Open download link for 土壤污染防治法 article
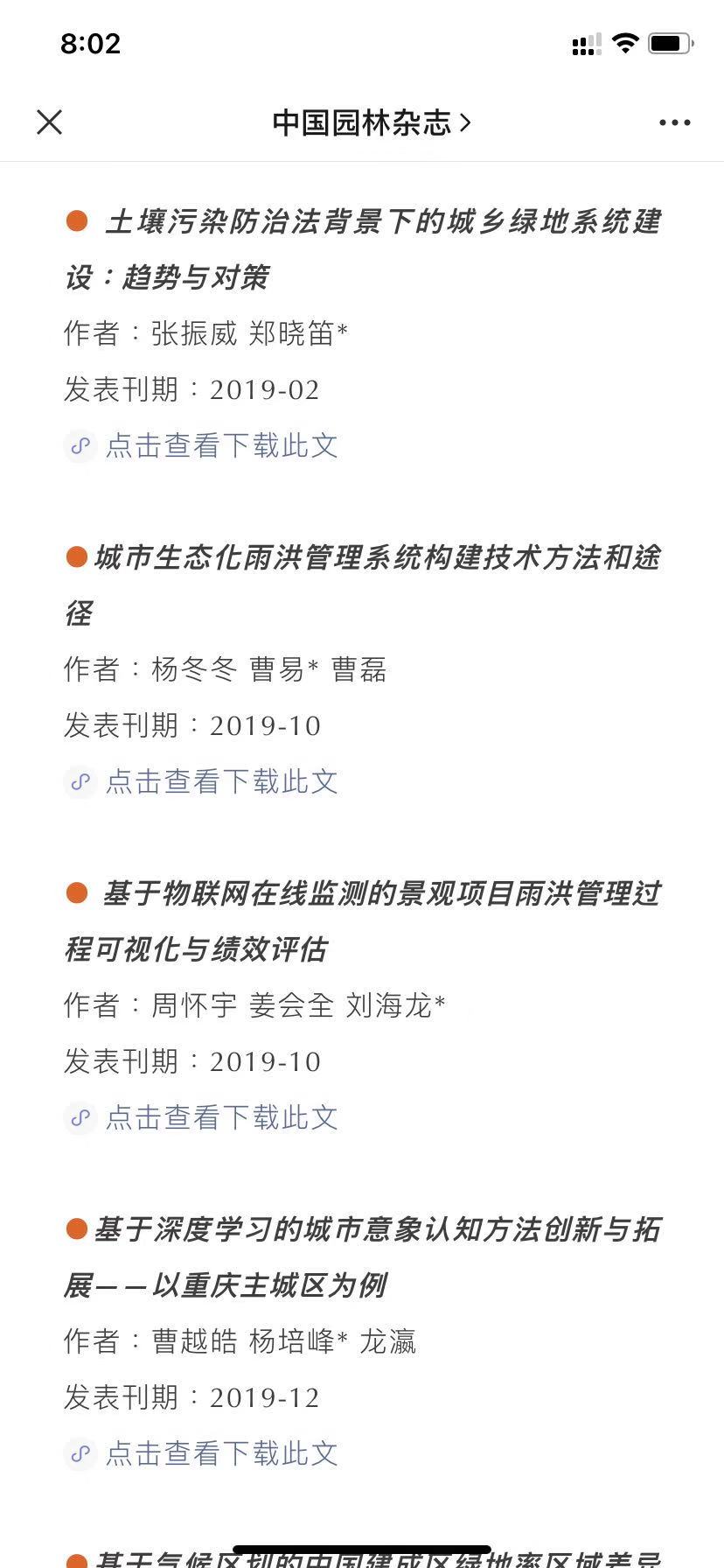This screenshot has height=1568, width=724. (x=220, y=446)
